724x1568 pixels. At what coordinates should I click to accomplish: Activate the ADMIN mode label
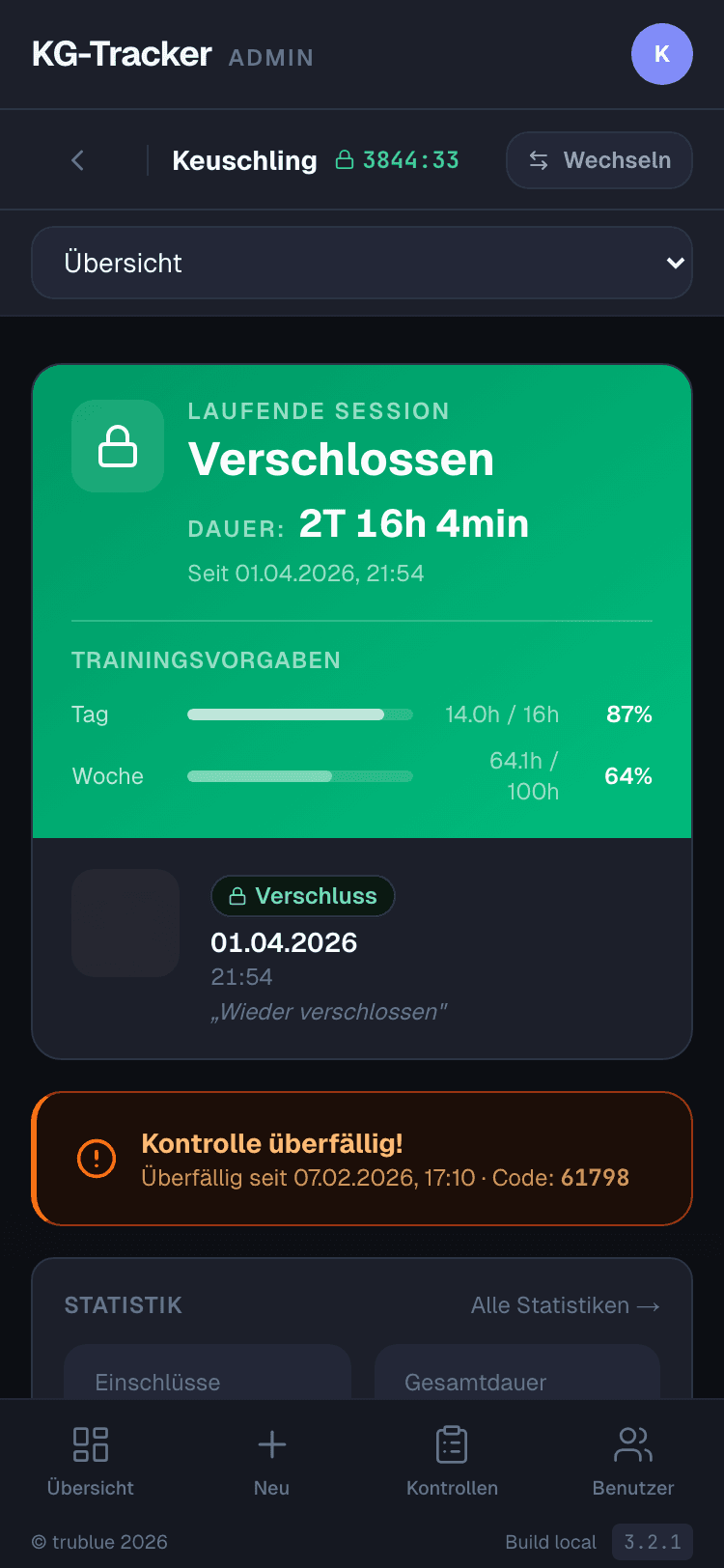point(271,58)
